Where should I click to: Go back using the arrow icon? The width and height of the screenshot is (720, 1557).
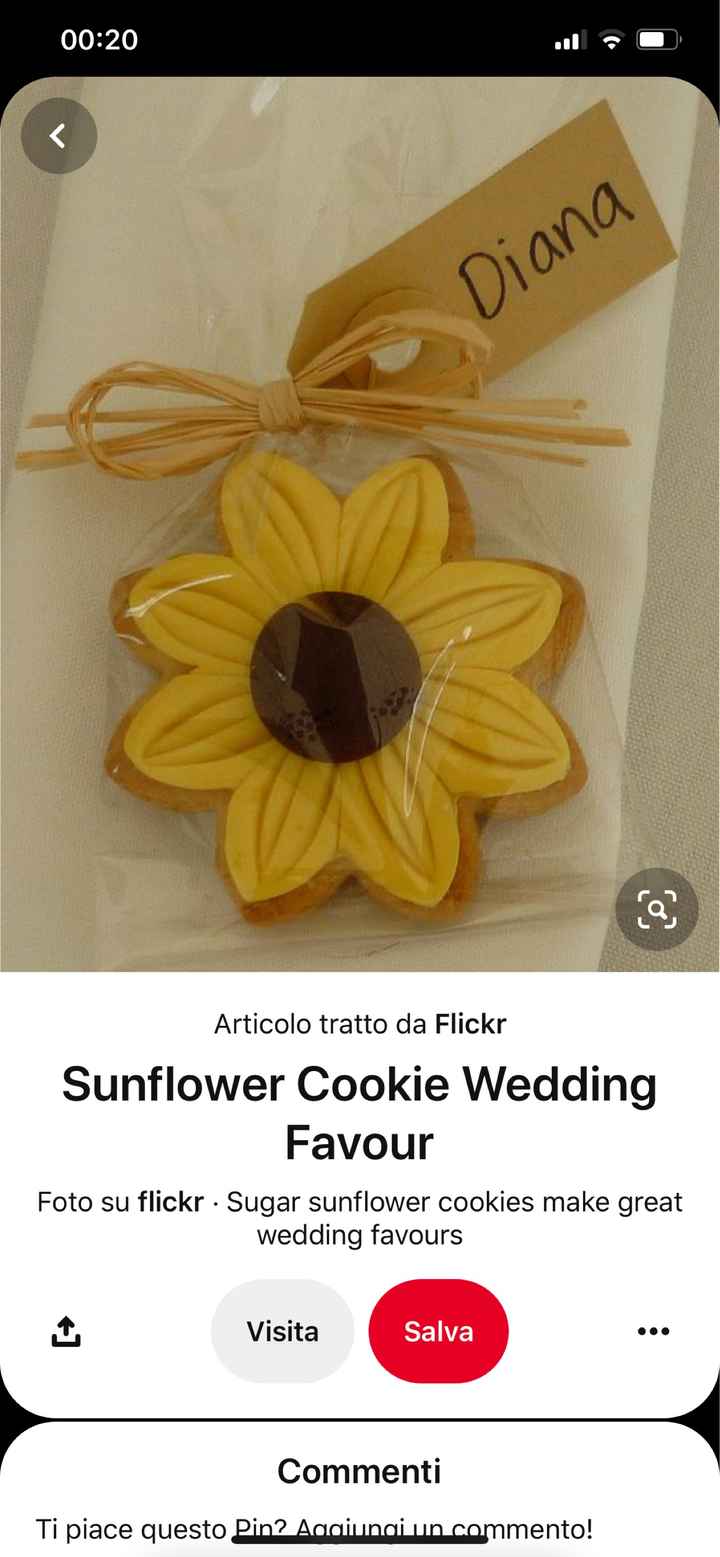pos(59,136)
